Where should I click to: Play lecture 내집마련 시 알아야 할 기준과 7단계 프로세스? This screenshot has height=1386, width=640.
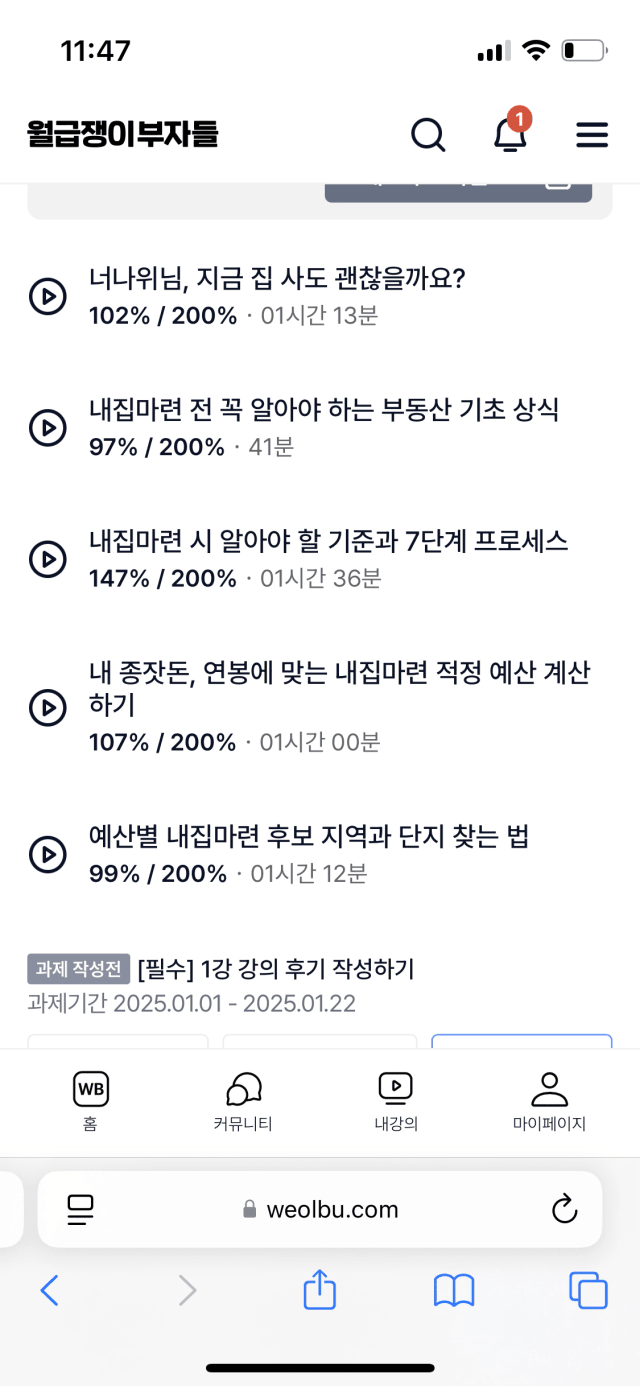coord(47,559)
